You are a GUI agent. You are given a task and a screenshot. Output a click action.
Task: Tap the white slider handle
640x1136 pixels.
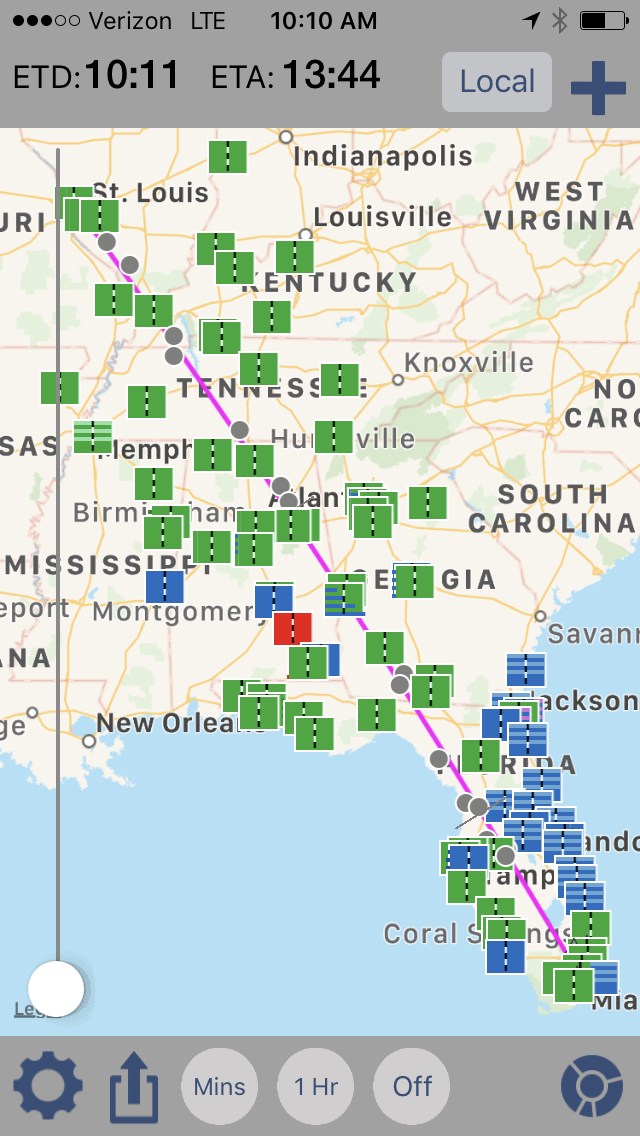(57, 988)
